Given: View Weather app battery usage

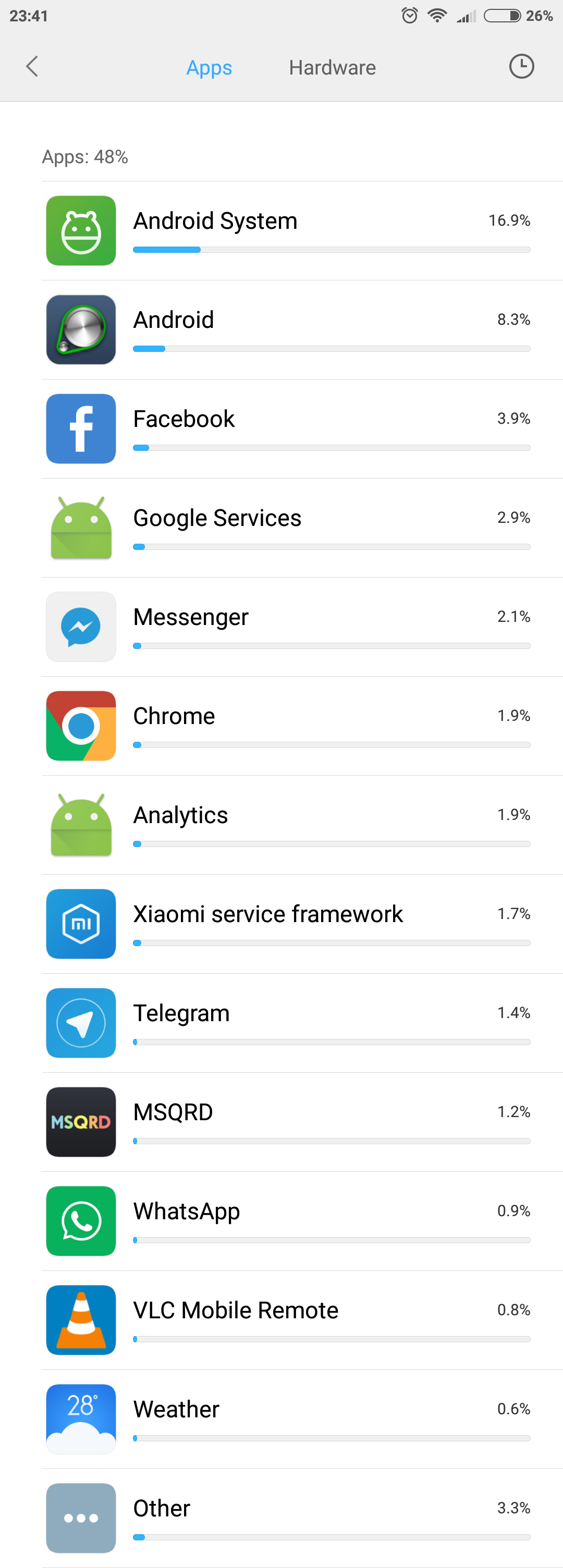Looking at the screenshot, I should point(301,1419).
